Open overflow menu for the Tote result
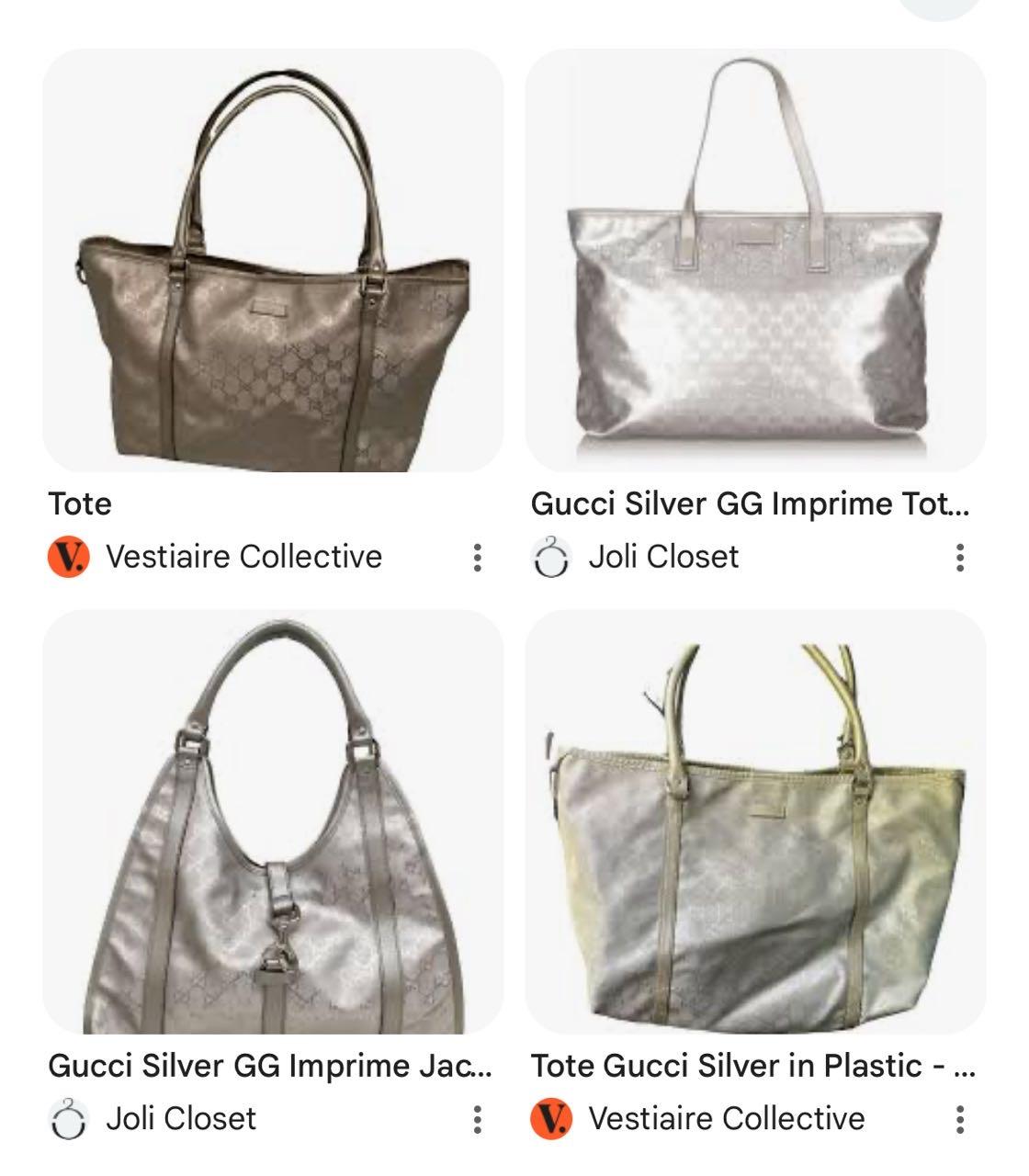Image resolution: width=1029 pixels, height=1176 pixels. point(477,557)
